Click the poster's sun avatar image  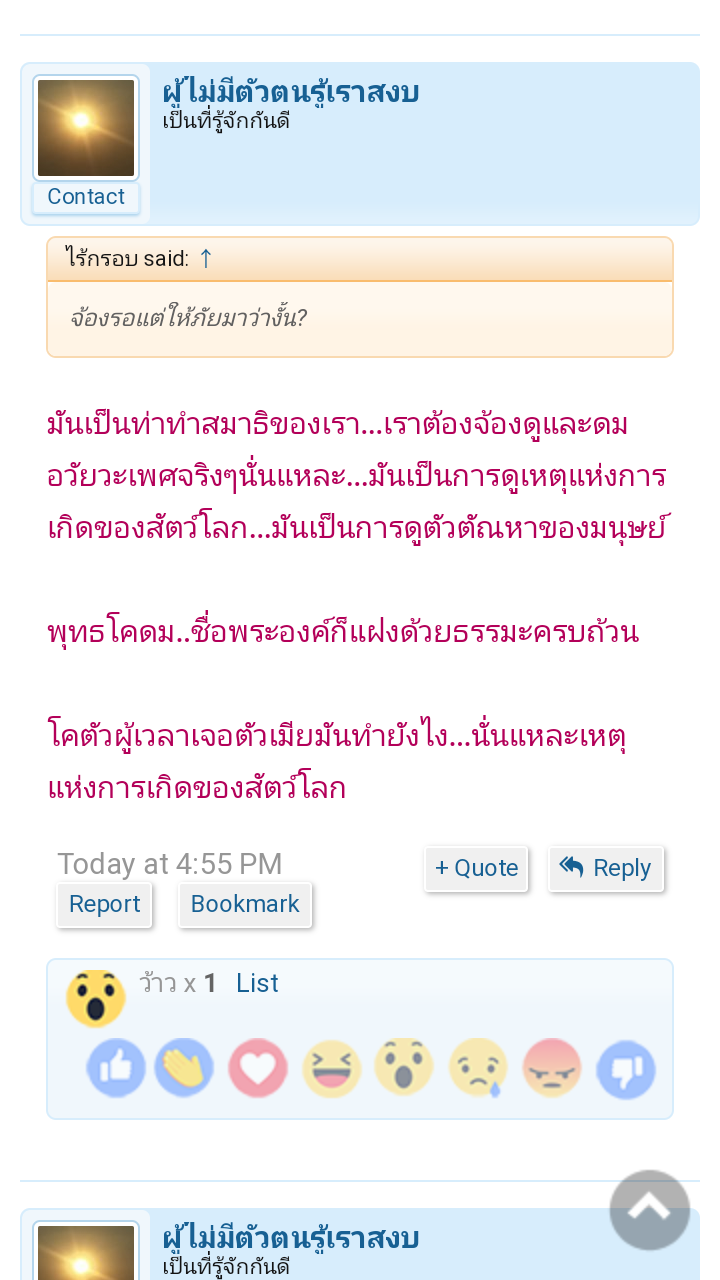pyautogui.click(x=86, y=128)
